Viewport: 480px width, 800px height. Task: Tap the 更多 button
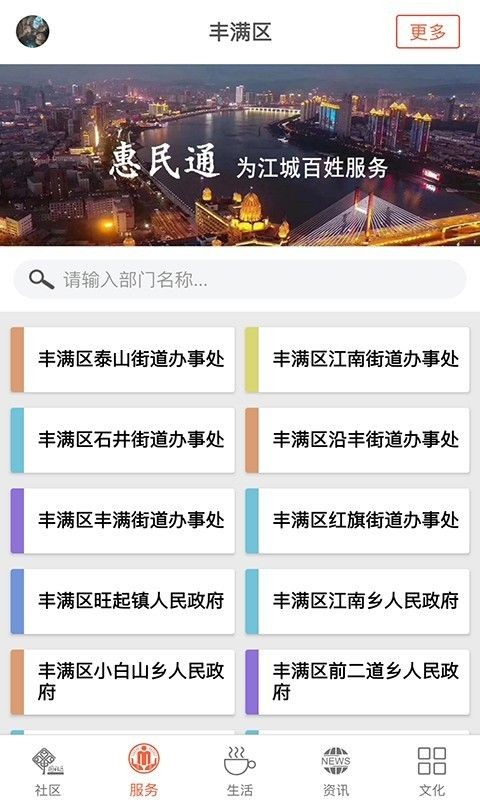pos(427,32)
